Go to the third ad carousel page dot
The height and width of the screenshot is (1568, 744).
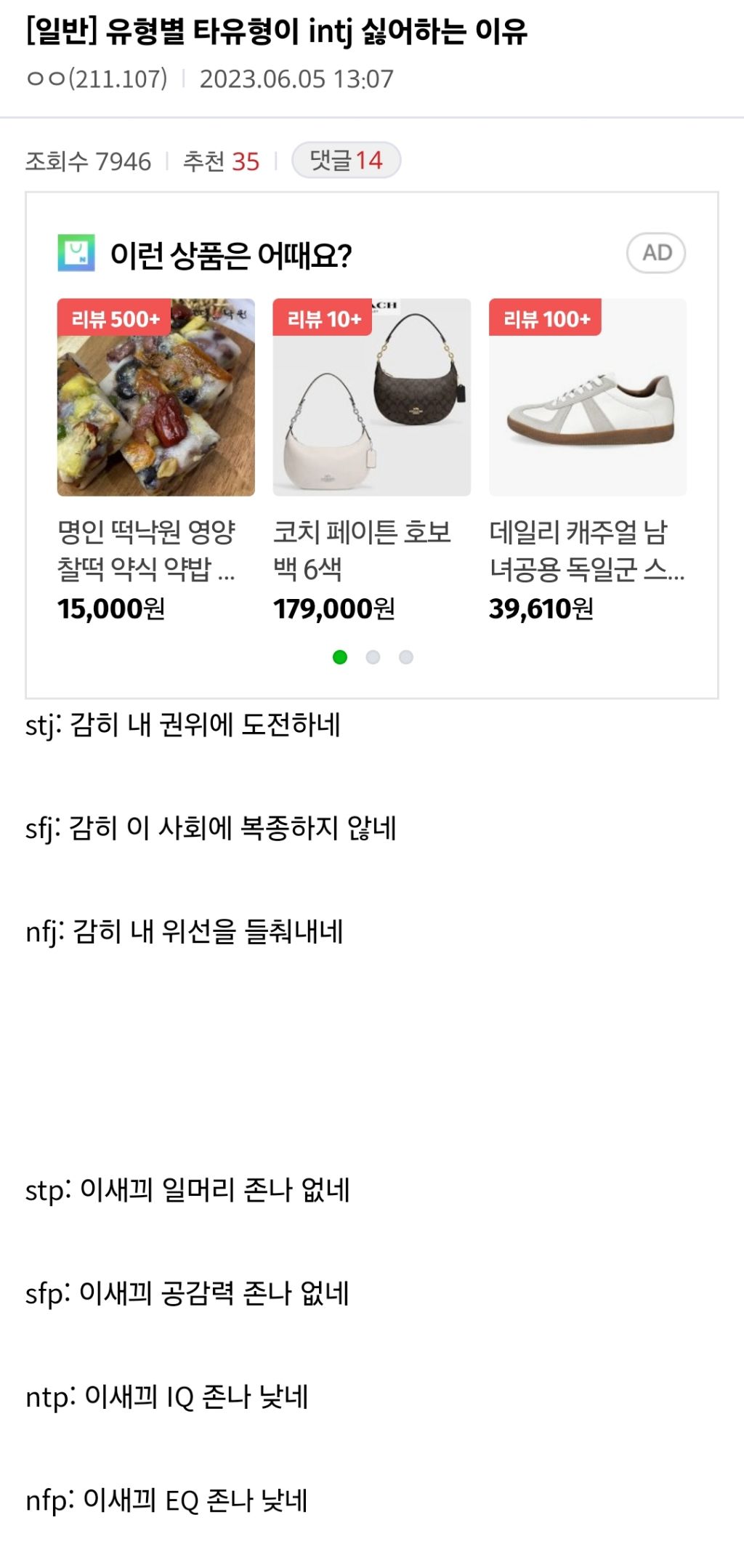(x=406, y=658)
